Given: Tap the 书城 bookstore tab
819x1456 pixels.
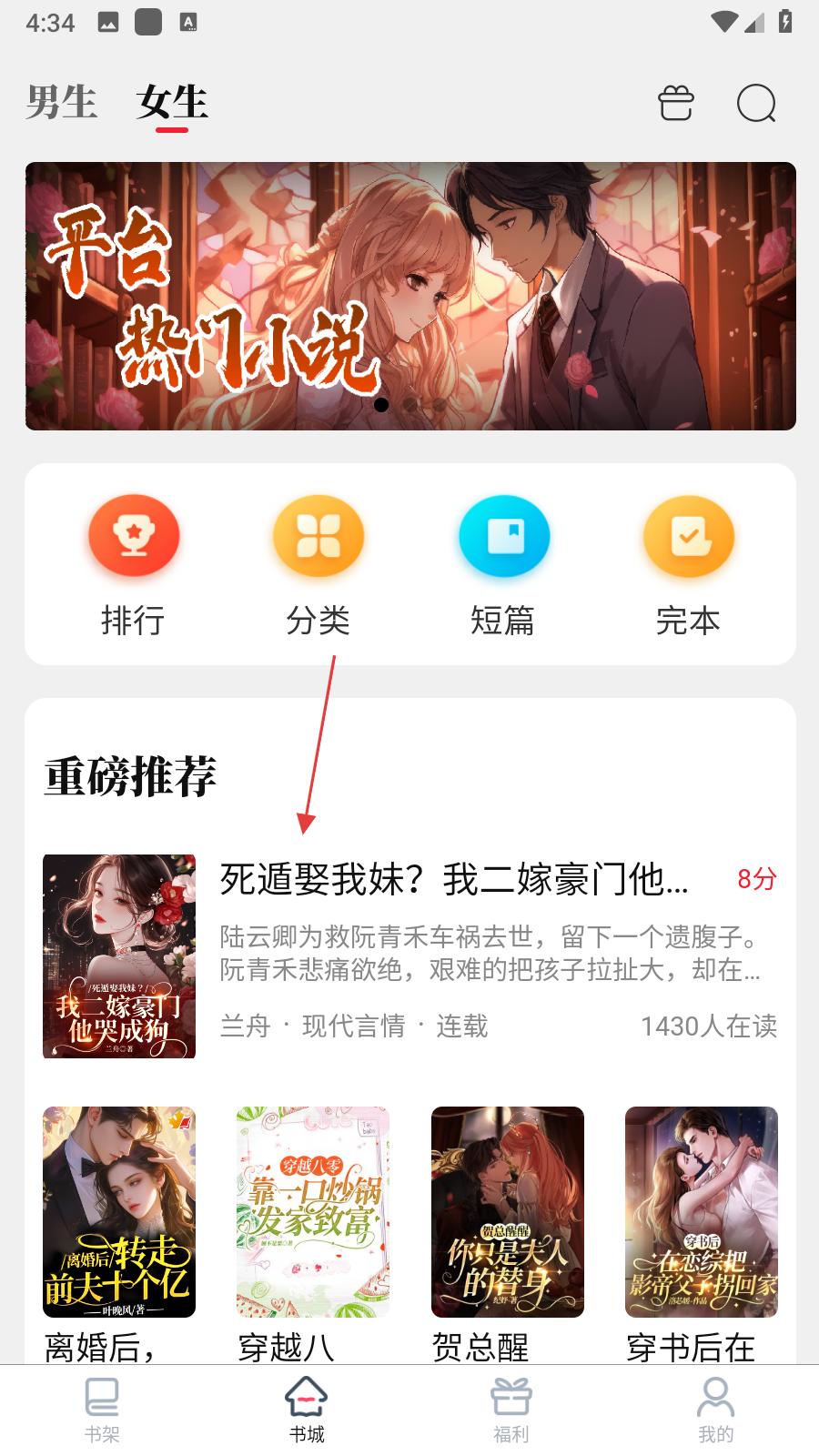Looking at the screenshot, I should [x=307, y=1409].
